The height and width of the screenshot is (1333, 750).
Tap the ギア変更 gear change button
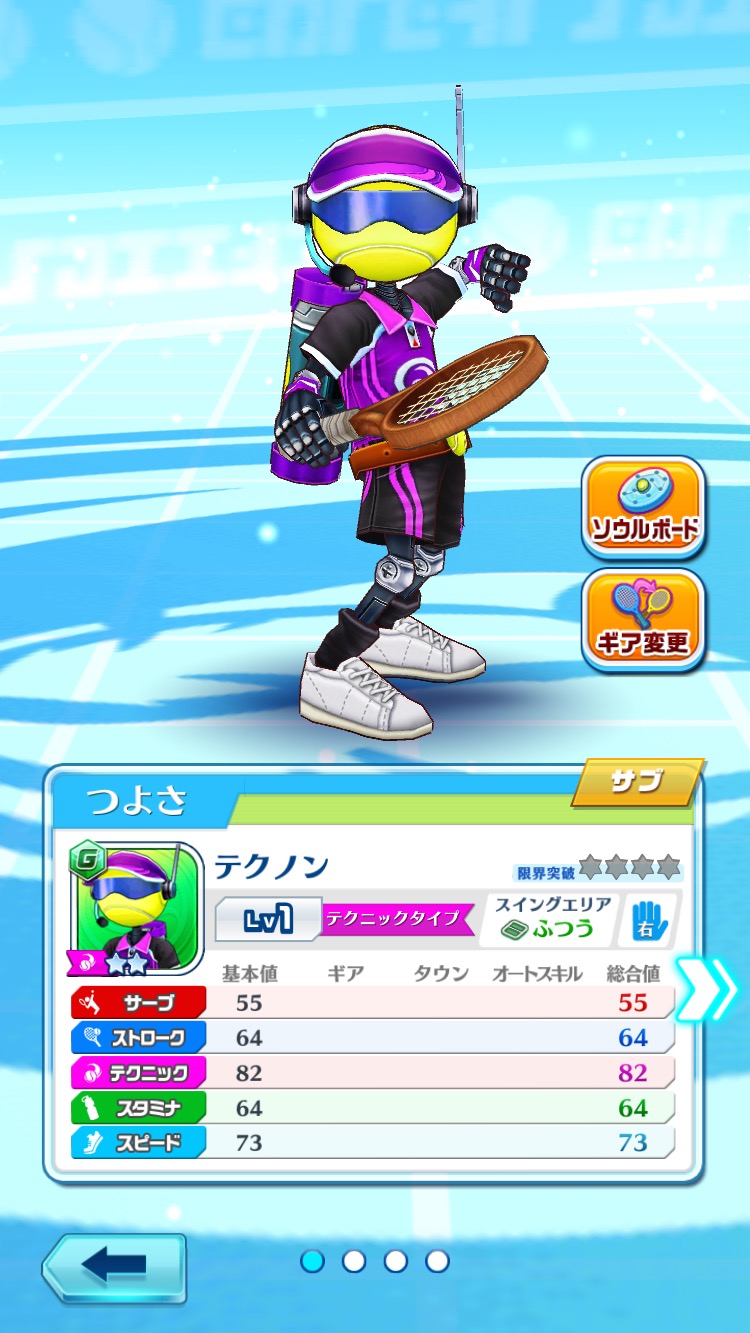(x=643, y=619)
